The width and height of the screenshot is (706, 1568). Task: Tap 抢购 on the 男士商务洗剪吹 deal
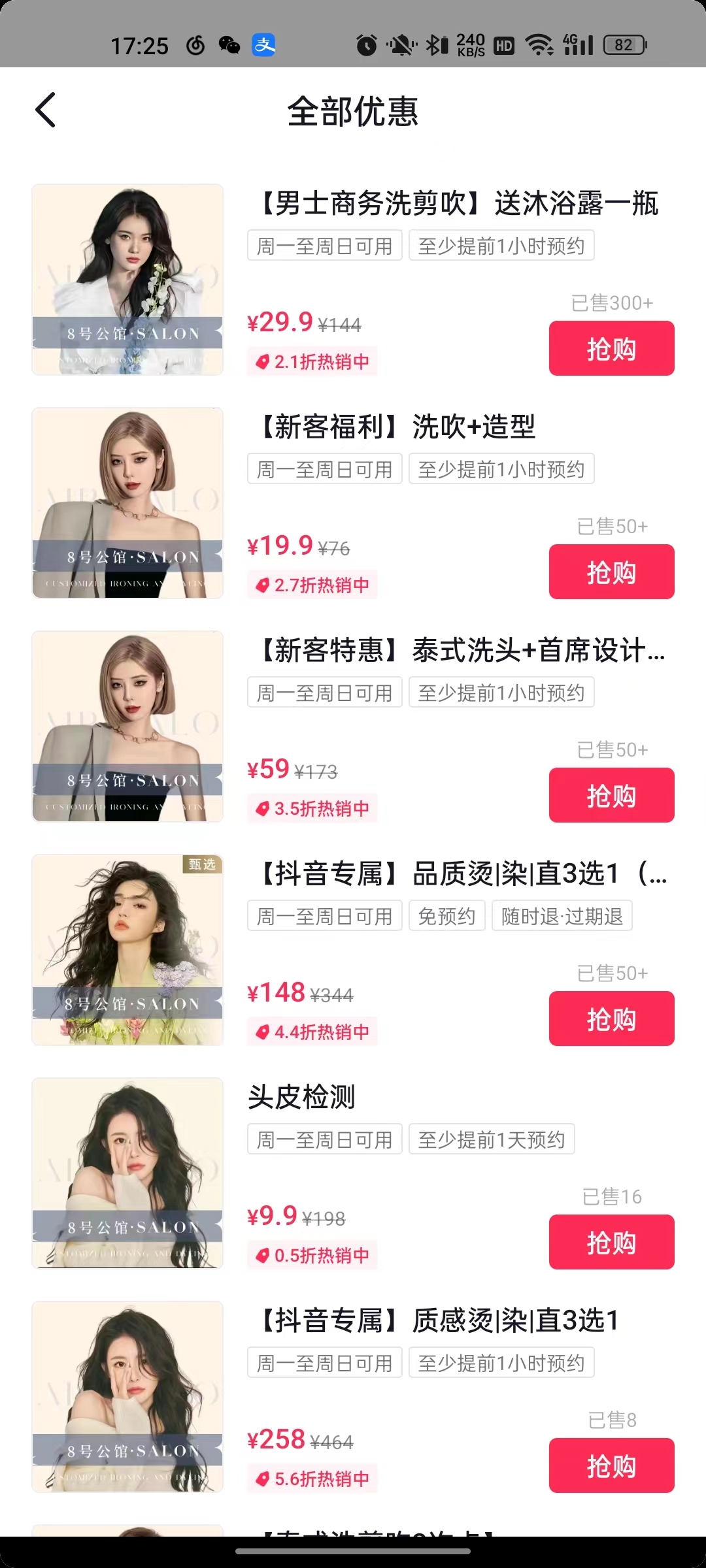[611, 348]
